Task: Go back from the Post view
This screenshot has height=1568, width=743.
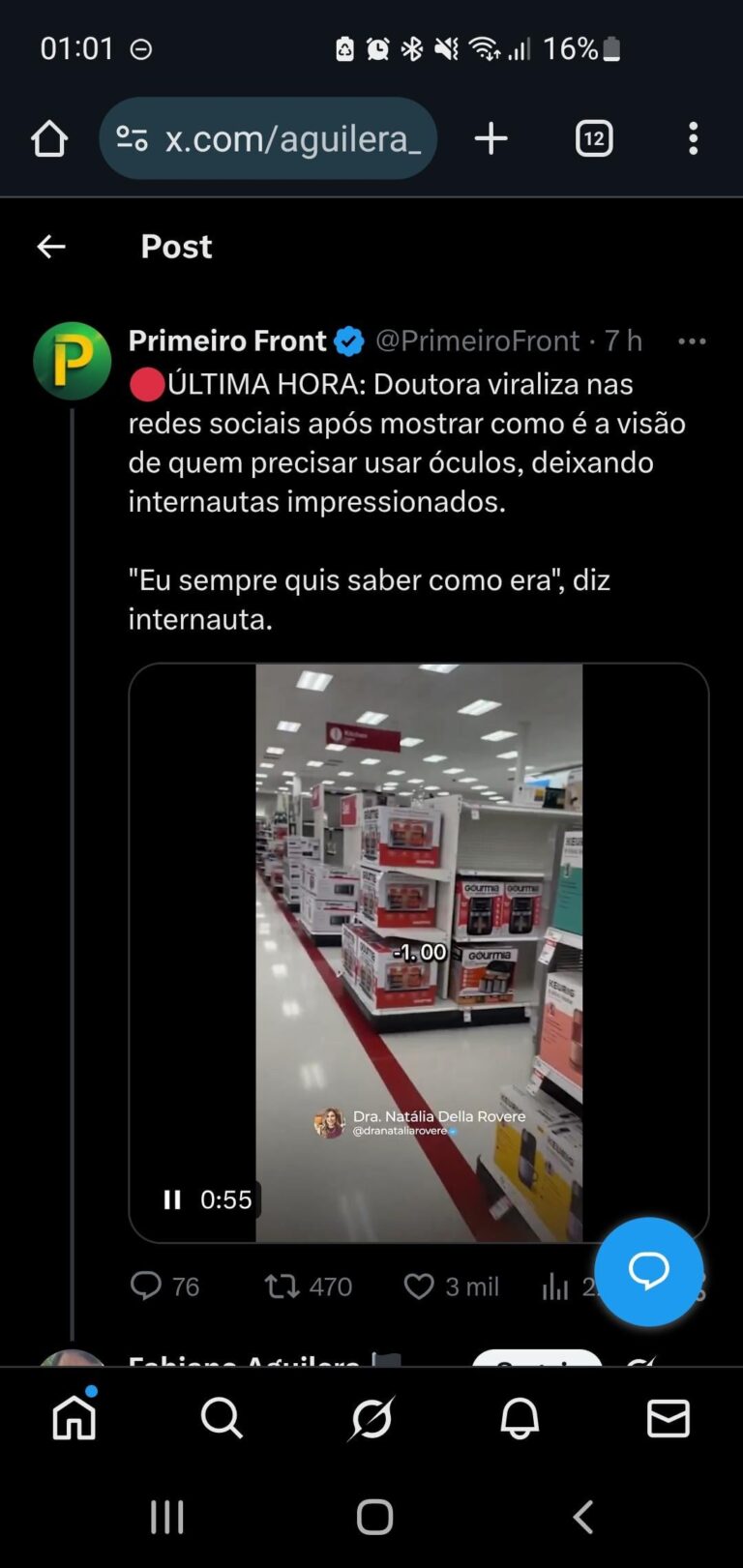Action: click(x=51, y=247)
